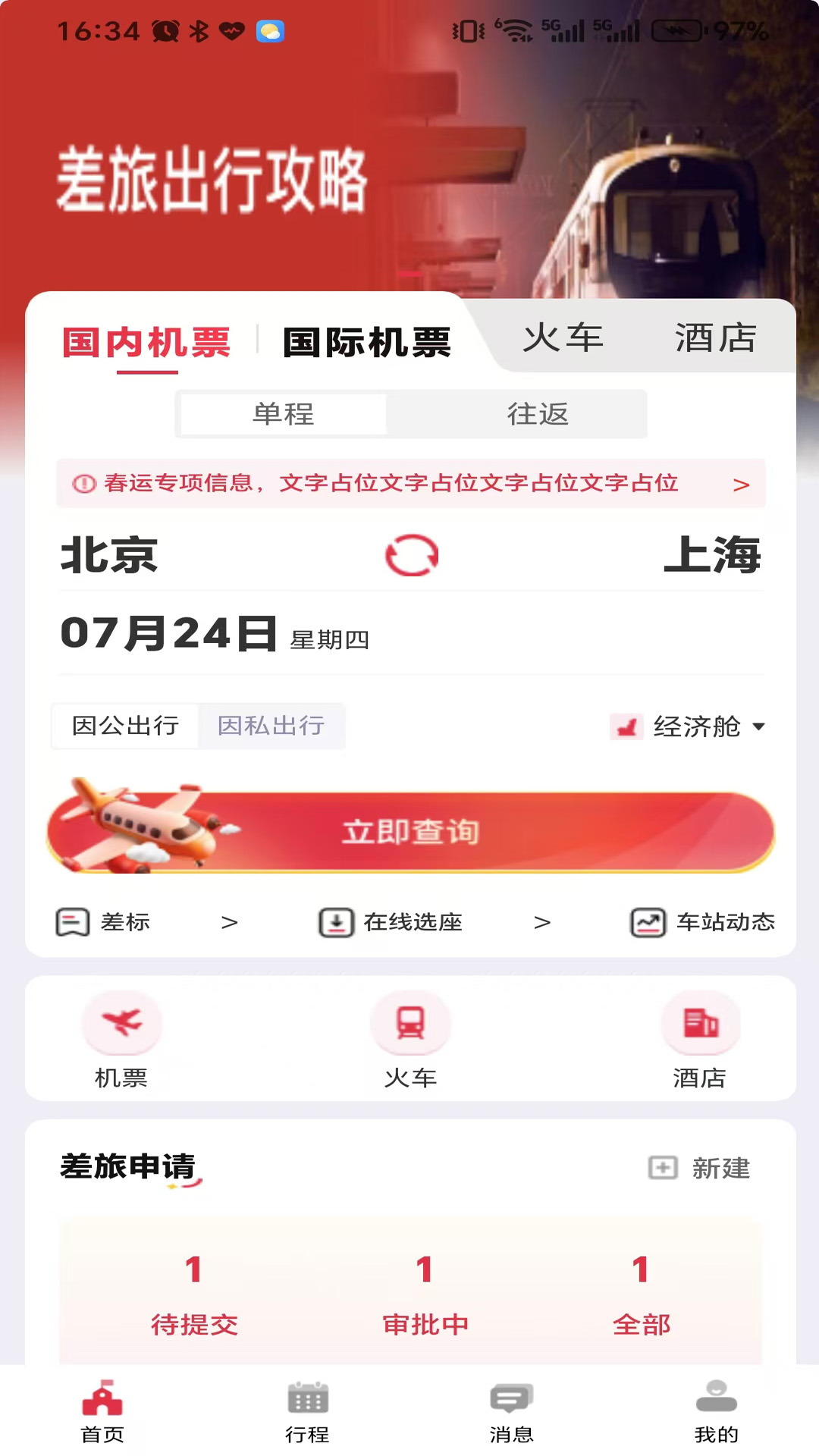View 差标 travel standards
The width and height of the screenshot is (819, 1456).
point(125,922)
